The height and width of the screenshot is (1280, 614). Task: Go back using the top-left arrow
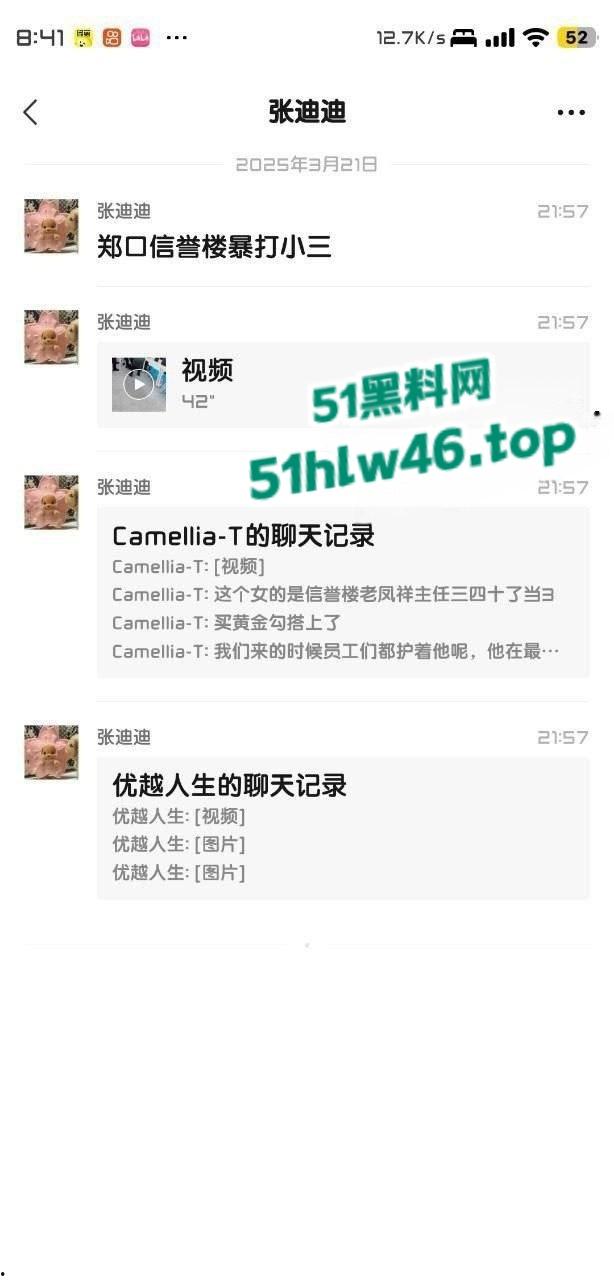tap(31, 112)
